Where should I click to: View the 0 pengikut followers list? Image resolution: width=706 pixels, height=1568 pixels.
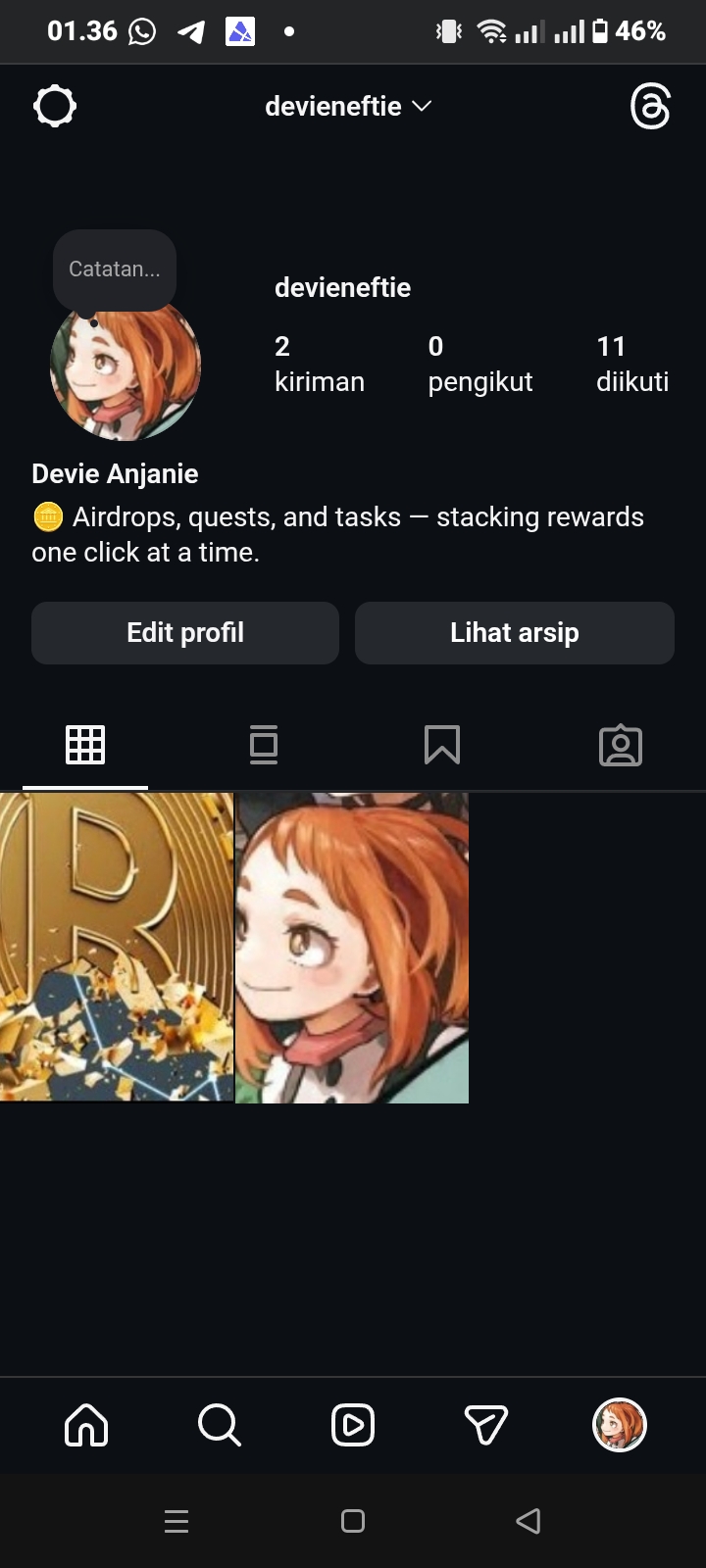[x=479, y=364]
